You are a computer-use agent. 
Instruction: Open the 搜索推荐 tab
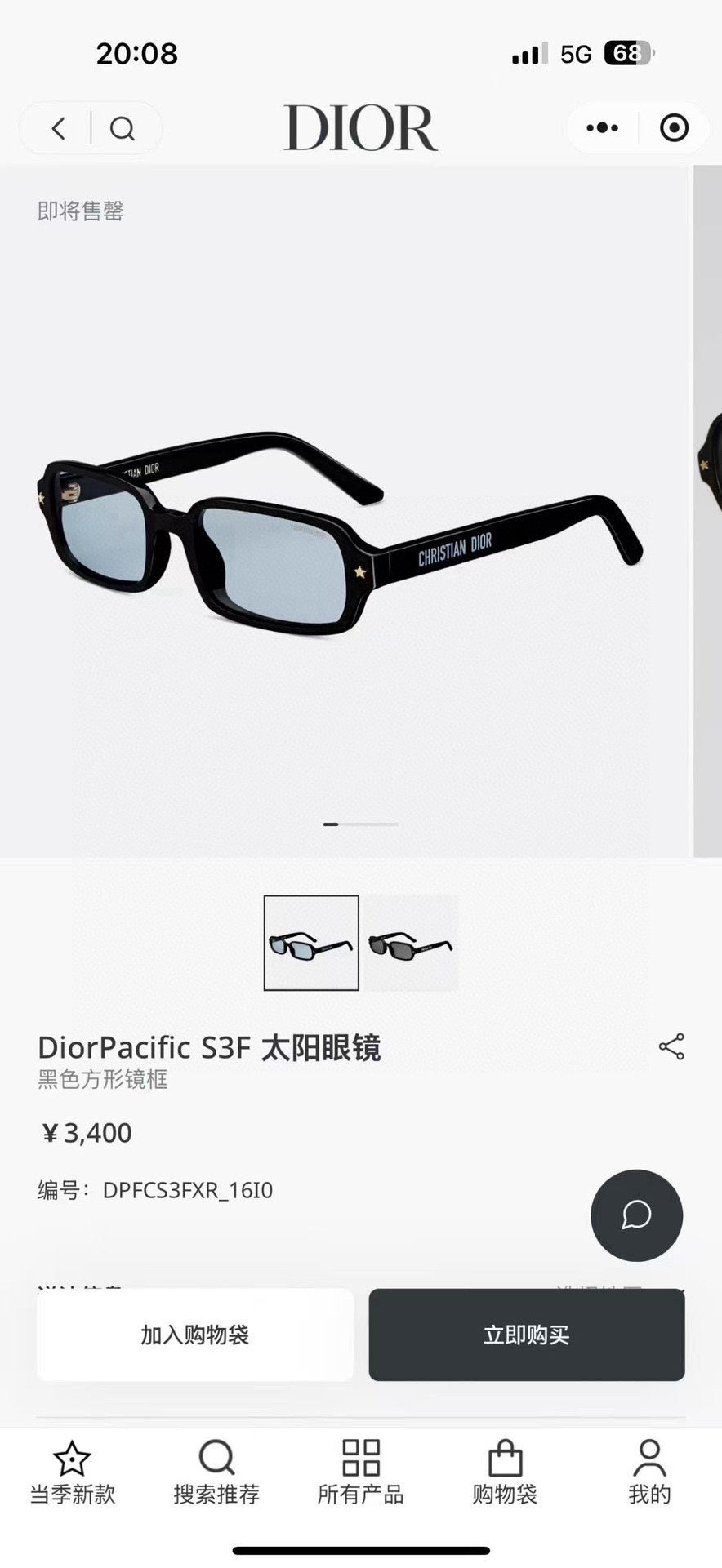coord(216,1474)
